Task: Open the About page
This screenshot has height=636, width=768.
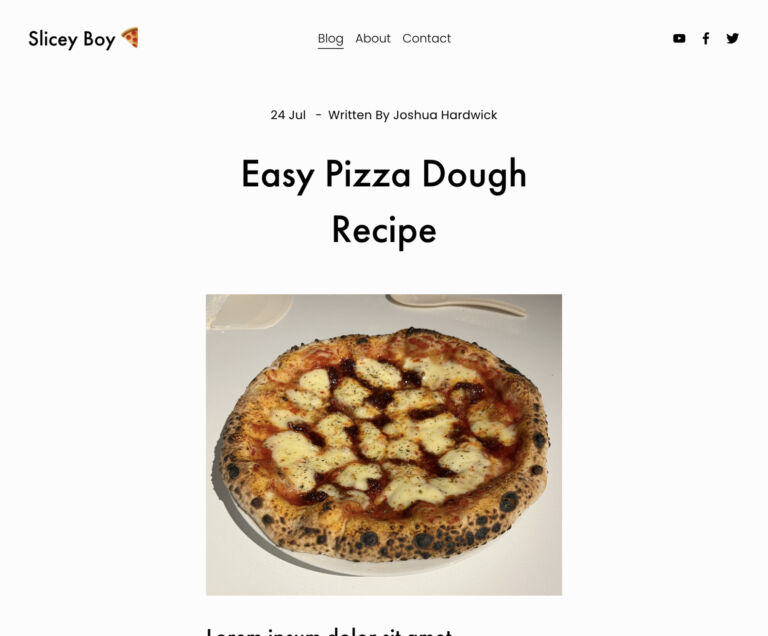Action: 373,38
